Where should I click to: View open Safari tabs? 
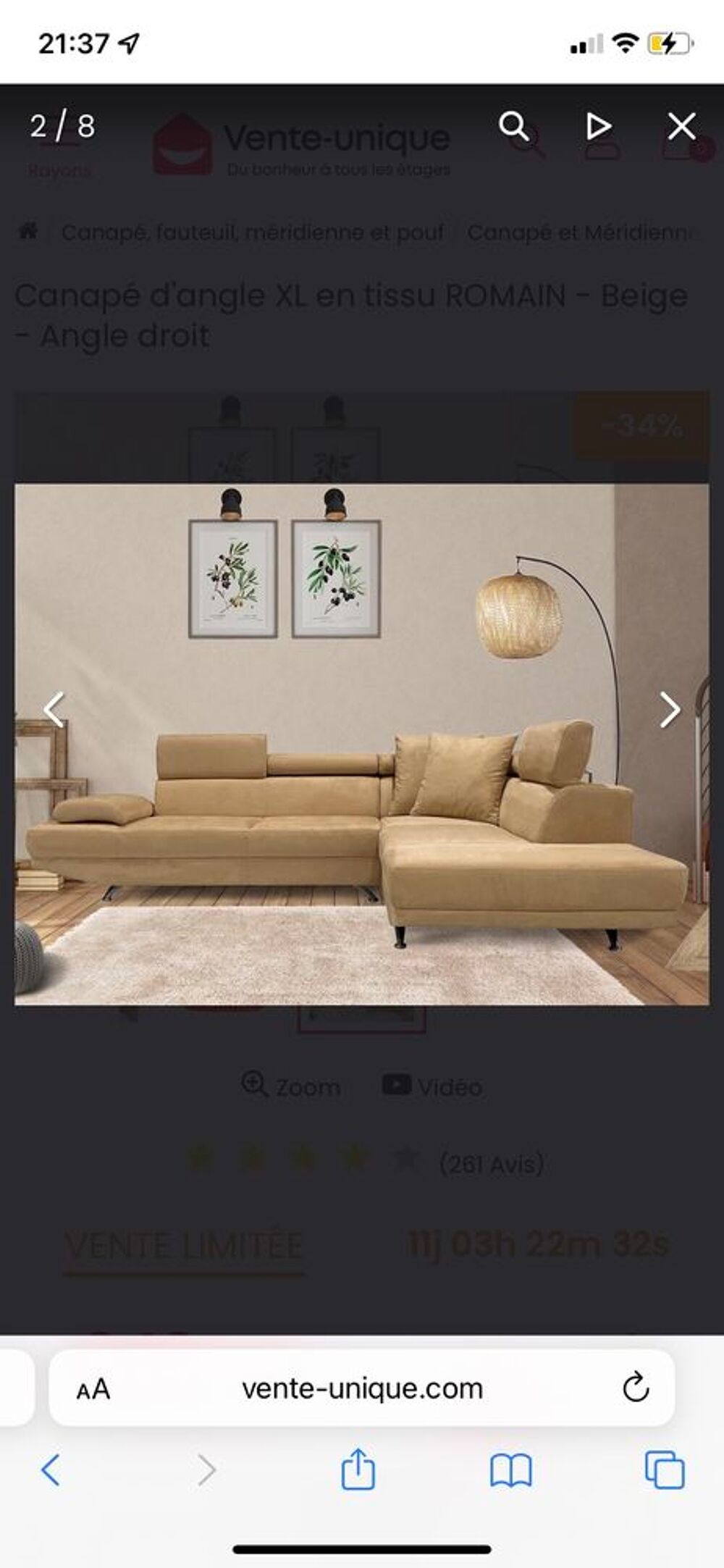(664, 1470)
